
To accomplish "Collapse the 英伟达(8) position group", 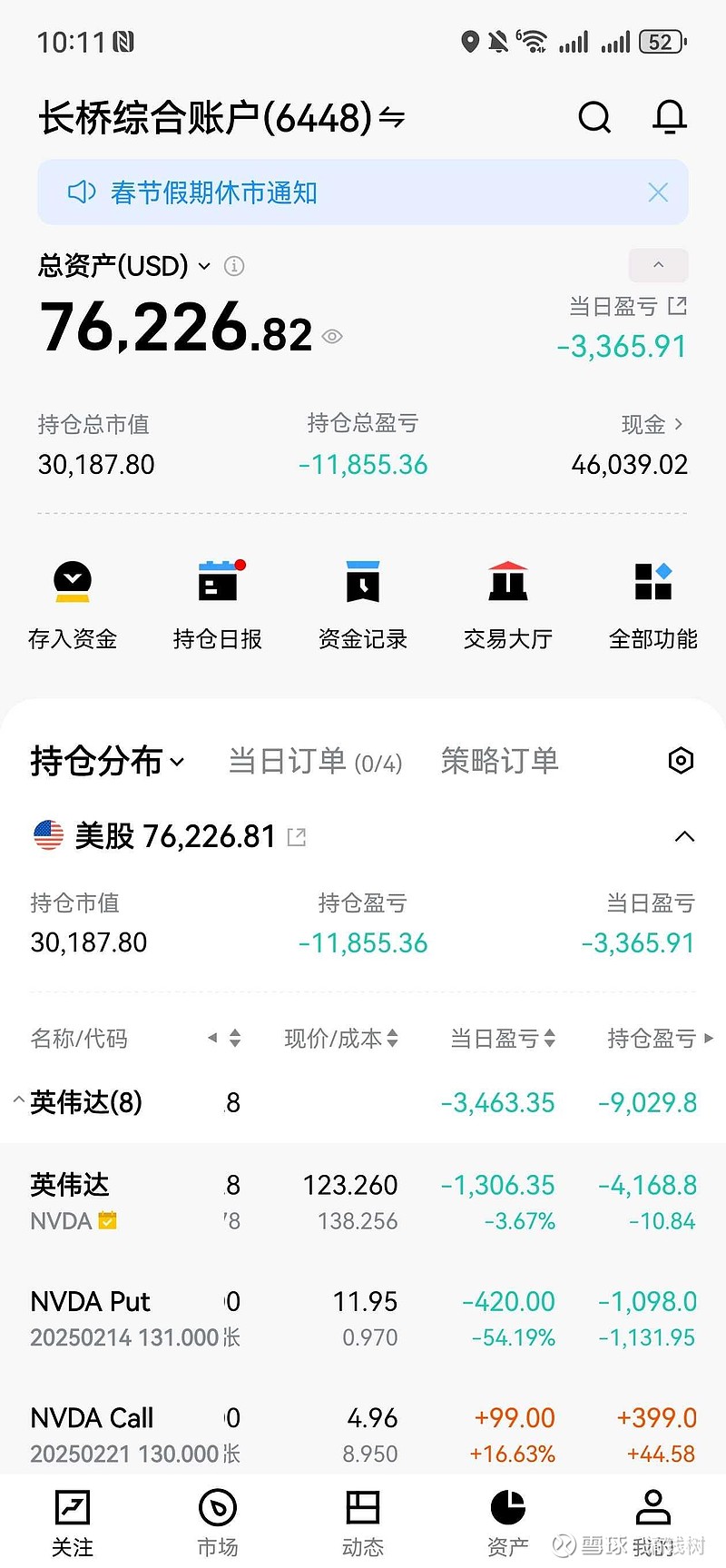I will point(18,1100).
